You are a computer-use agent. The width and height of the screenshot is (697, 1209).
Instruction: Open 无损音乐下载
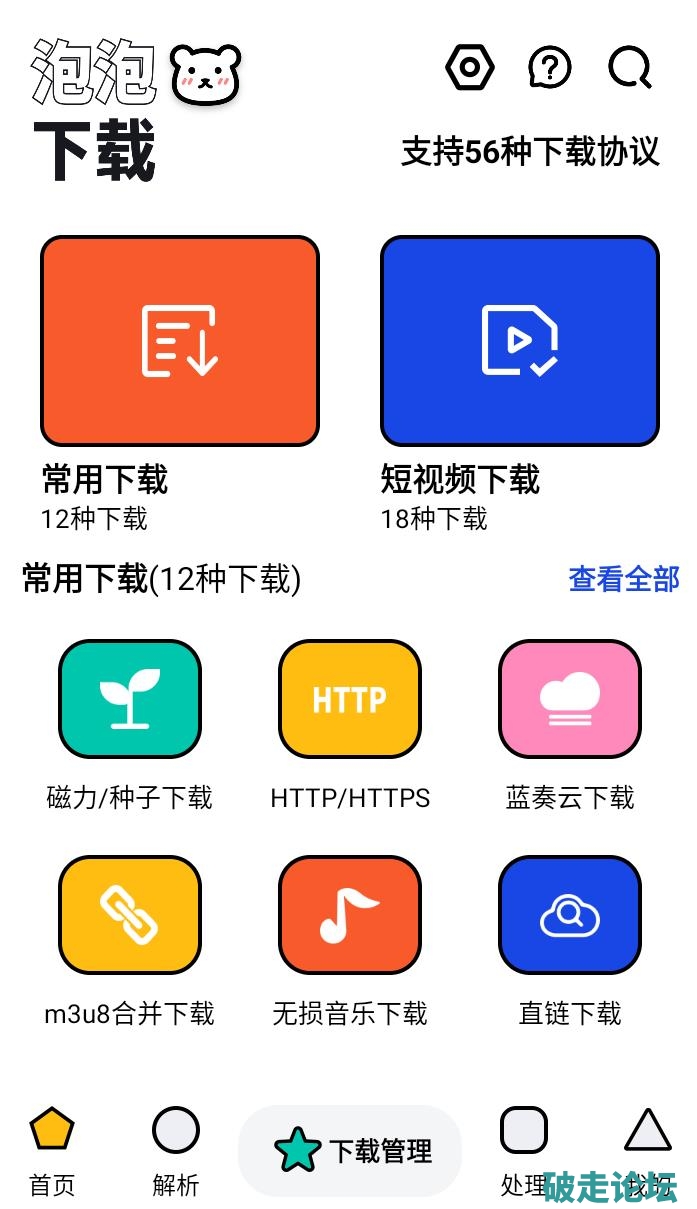[350, 915]
